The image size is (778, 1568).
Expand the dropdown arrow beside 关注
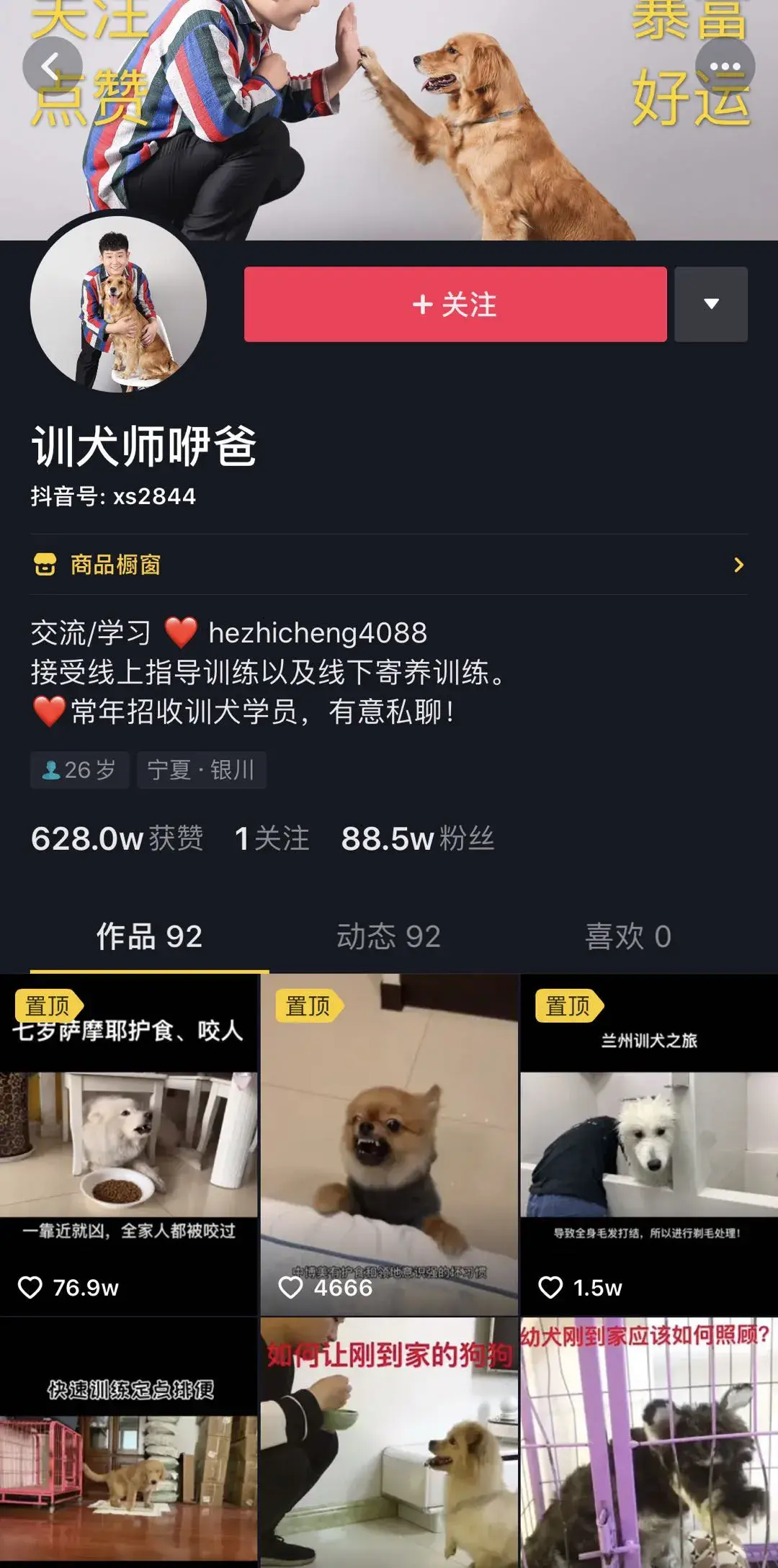pyautogui.click(x=710, y=305)
